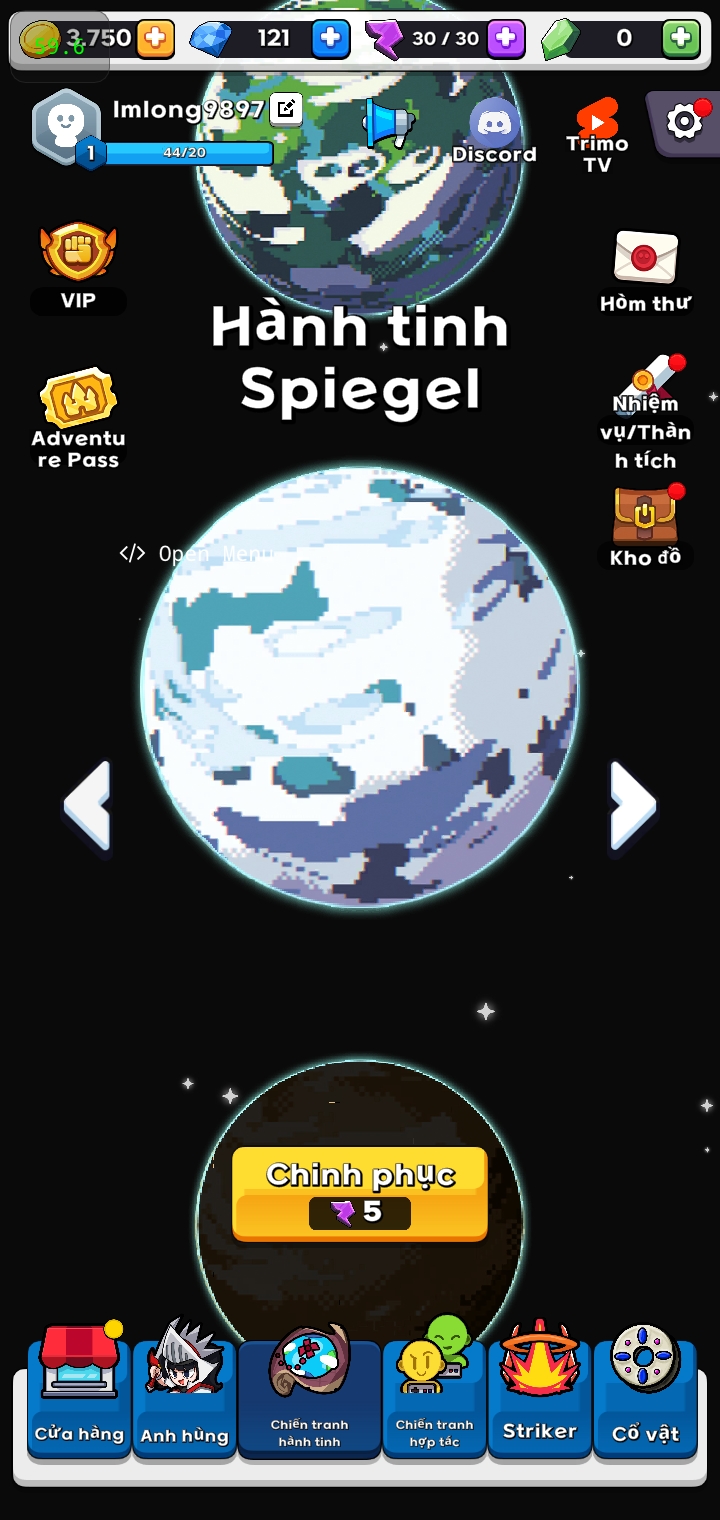
Task: Open Trimo TV
Action: (597, 134)
